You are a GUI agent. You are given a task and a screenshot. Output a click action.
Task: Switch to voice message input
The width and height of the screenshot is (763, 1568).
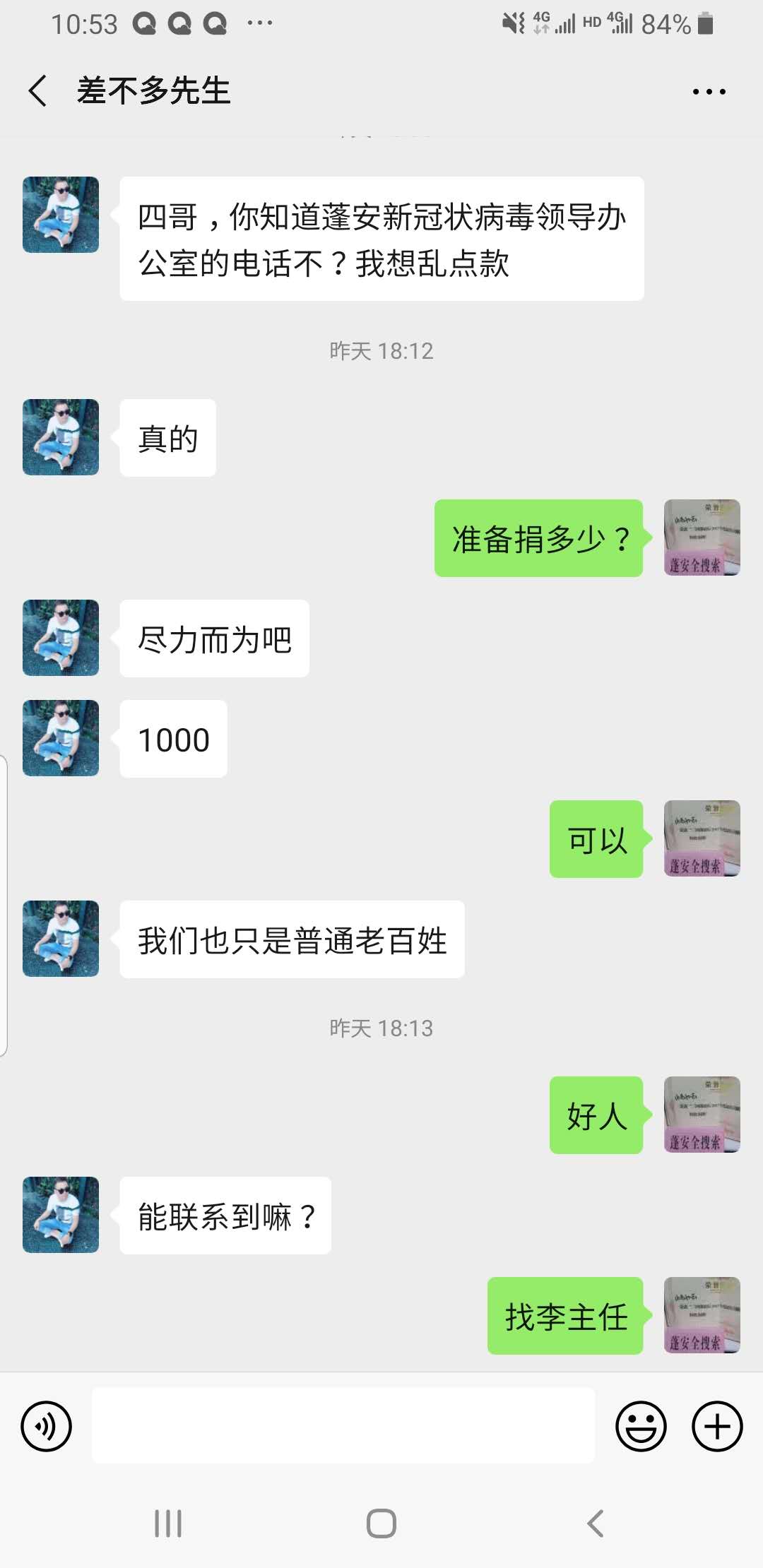(47, 1426)
